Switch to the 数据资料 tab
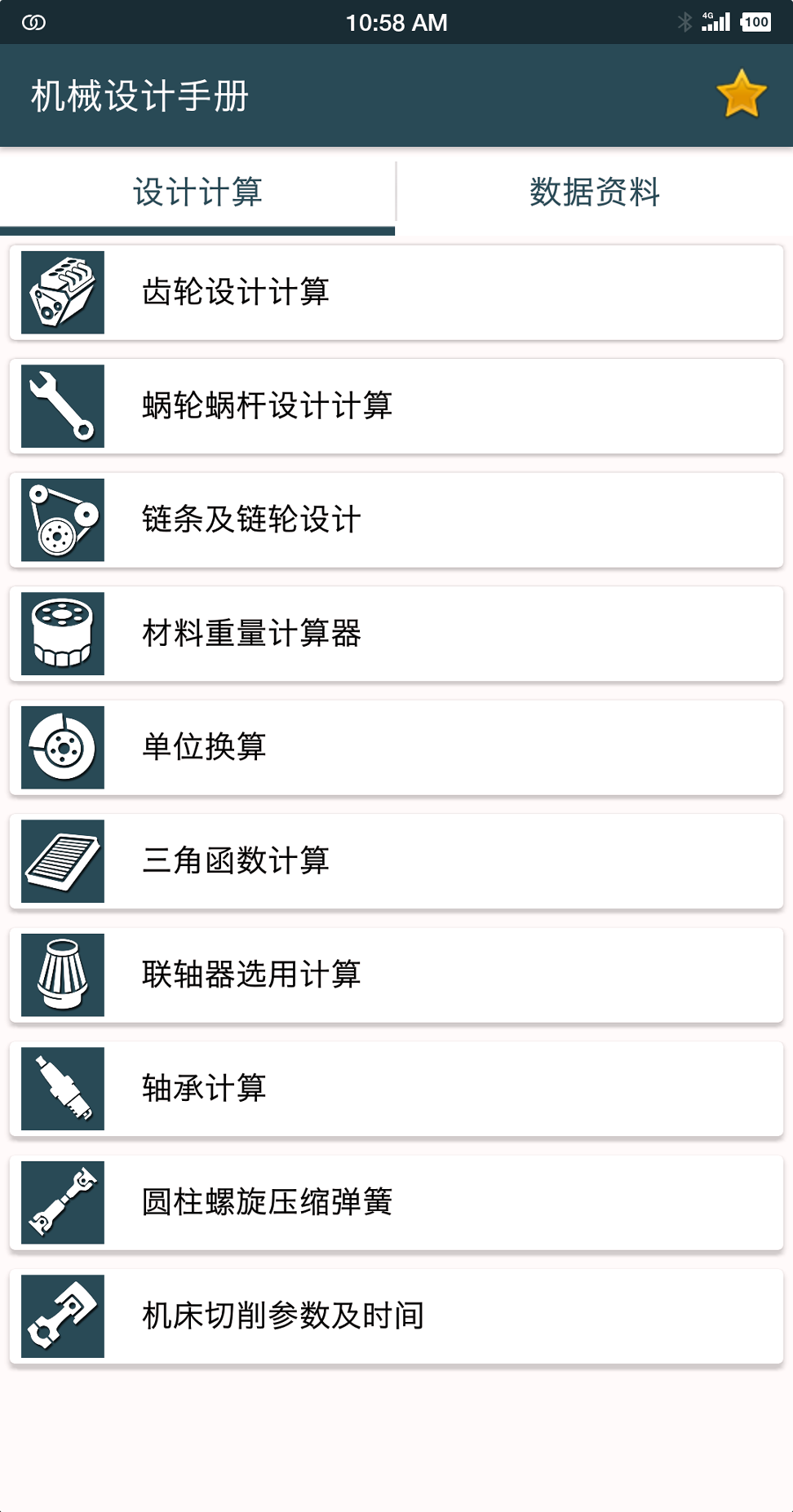Image resolution: width=793 pixels, height=1512 pixels. click(595, 191)
